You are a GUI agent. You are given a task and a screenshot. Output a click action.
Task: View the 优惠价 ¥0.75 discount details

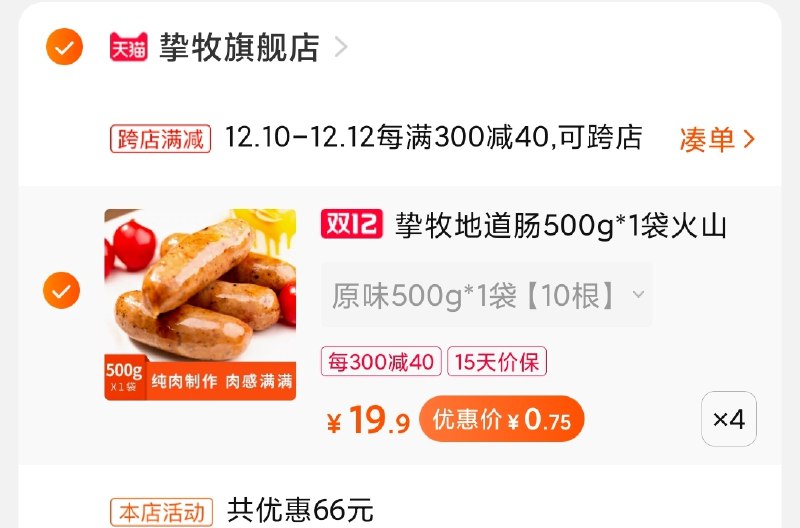click(x=501, y=420)
